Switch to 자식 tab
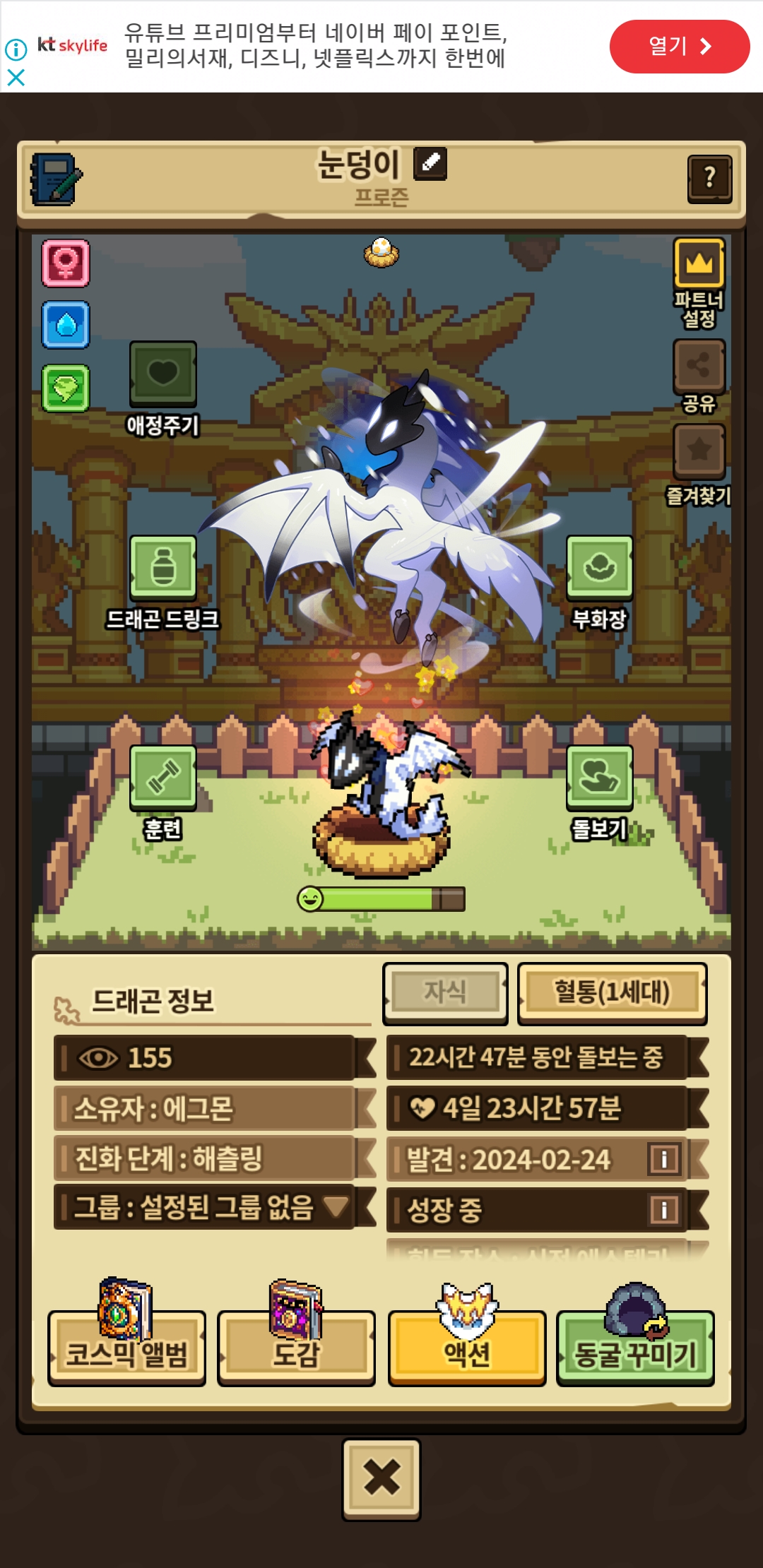Image resolution: width=763 pixels, height=1568 pixels. coord(445,992)
